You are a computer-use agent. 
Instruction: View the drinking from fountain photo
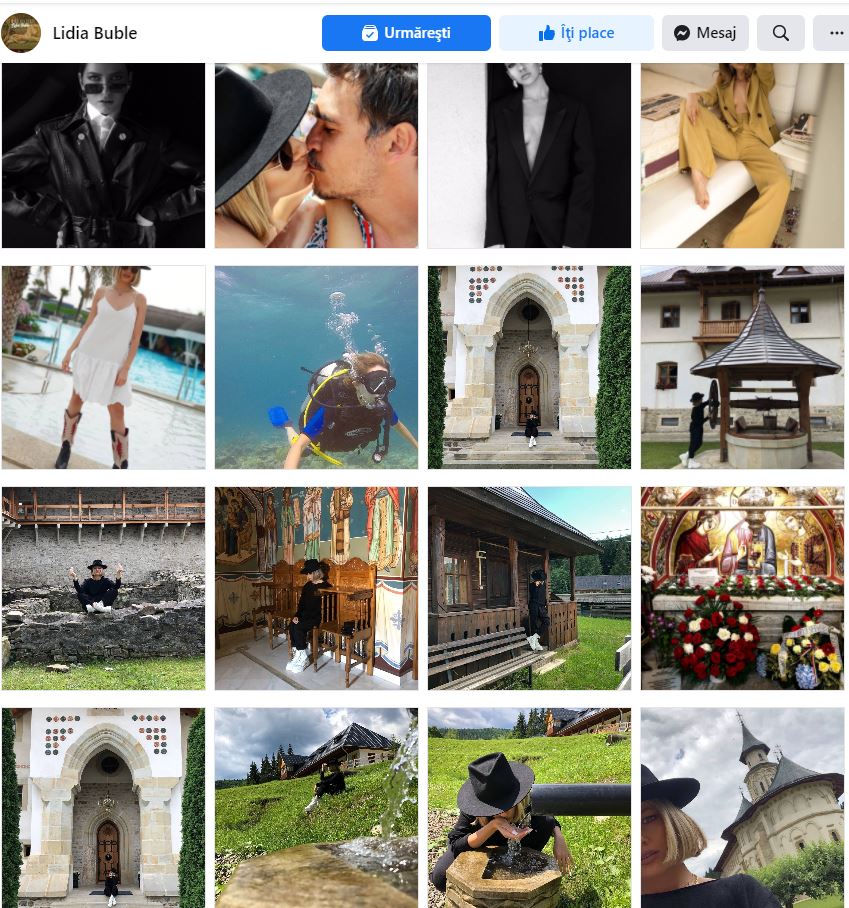[x=529, y=807]
